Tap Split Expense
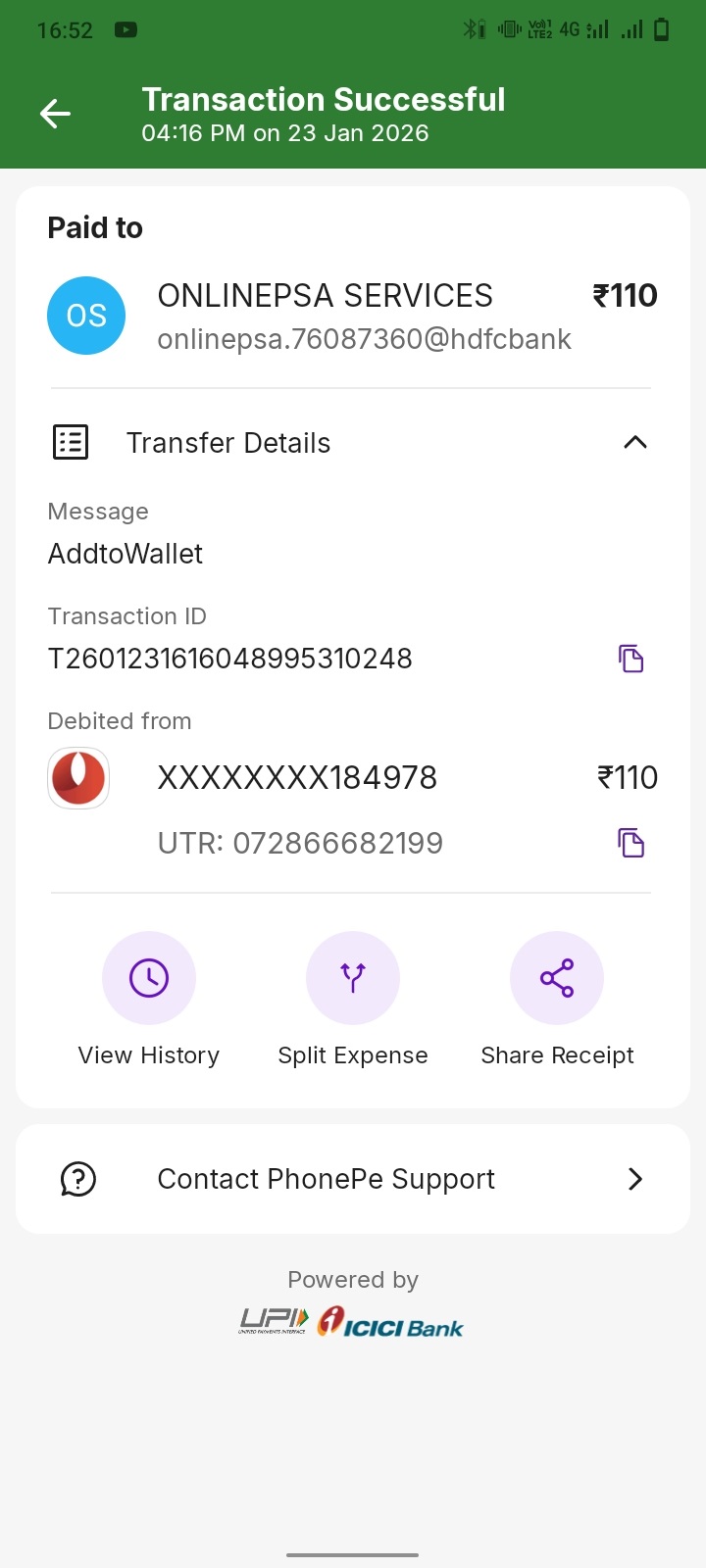This screenshot has height=1568, width=706. pos(353,978)
